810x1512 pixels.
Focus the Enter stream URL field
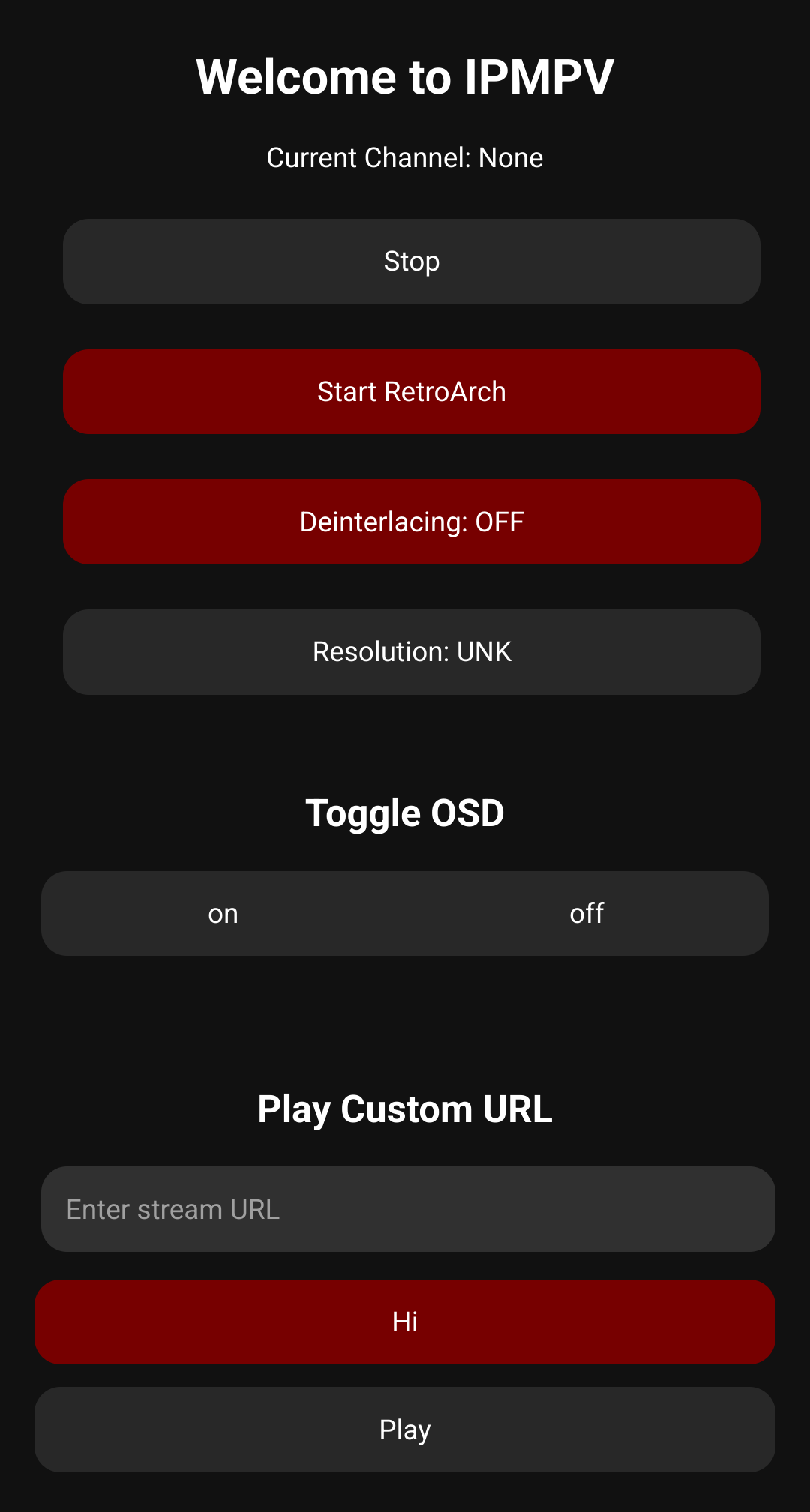coord(408,1209)
